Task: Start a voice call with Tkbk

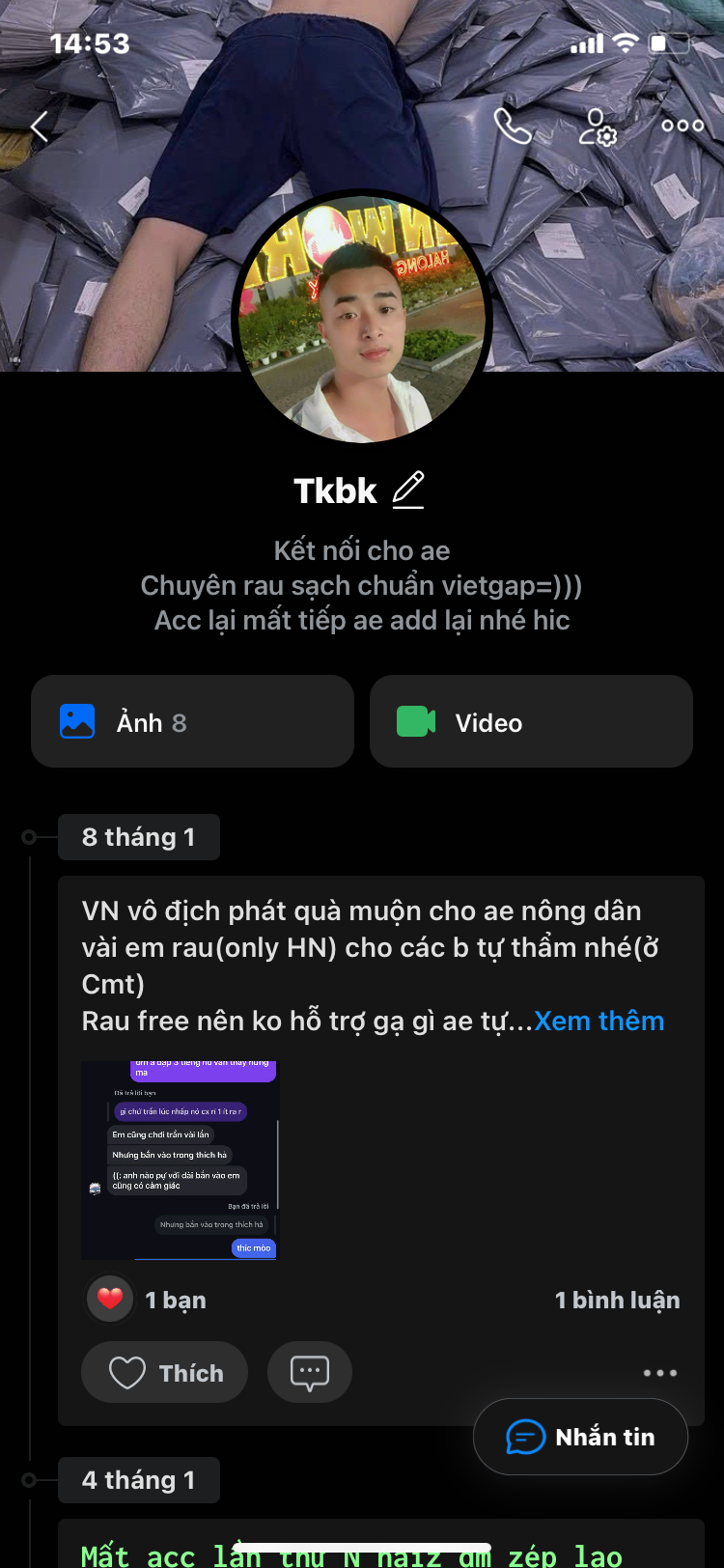Action: pyautogui.click(x=513, y=126)
